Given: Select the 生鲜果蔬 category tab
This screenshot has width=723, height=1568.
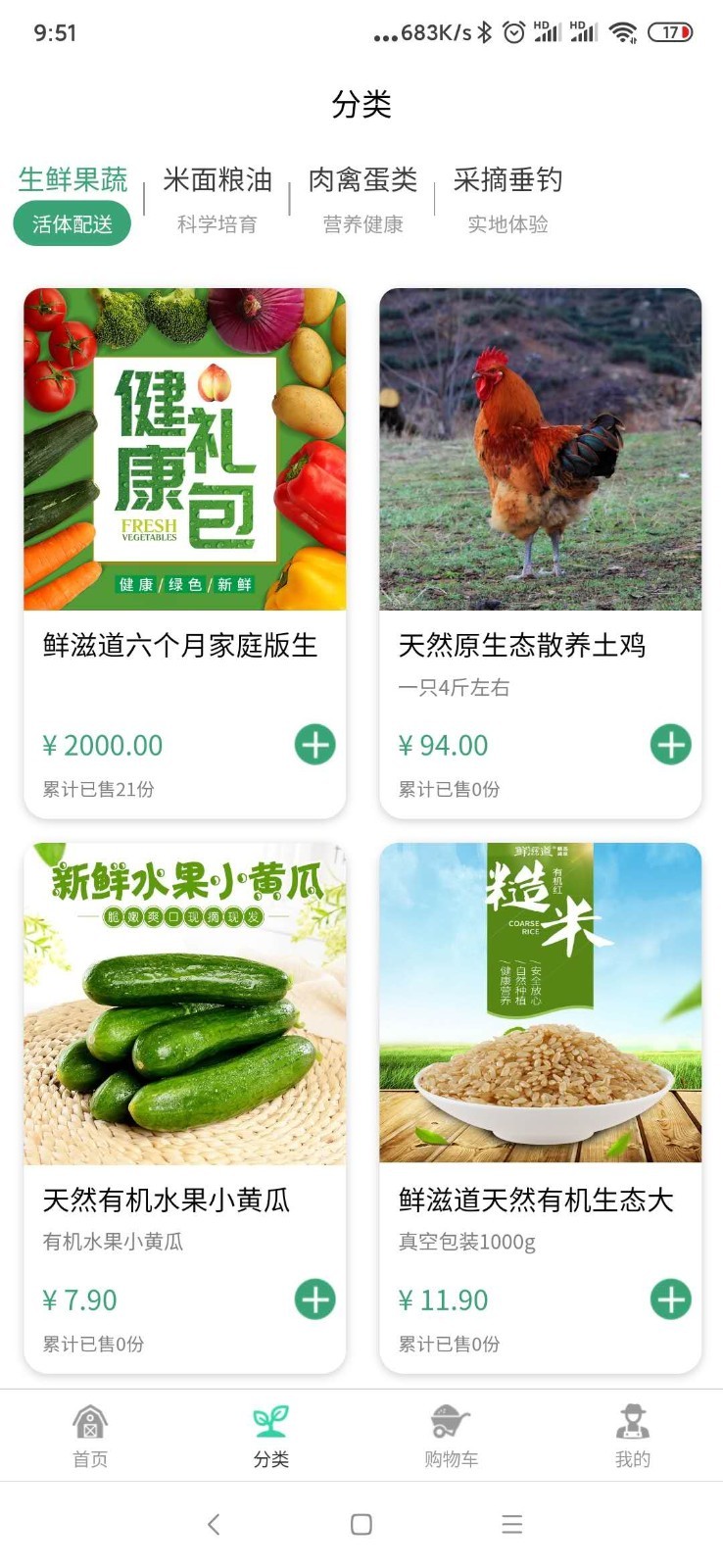Looking at the screenshot, I should [72, 199].
